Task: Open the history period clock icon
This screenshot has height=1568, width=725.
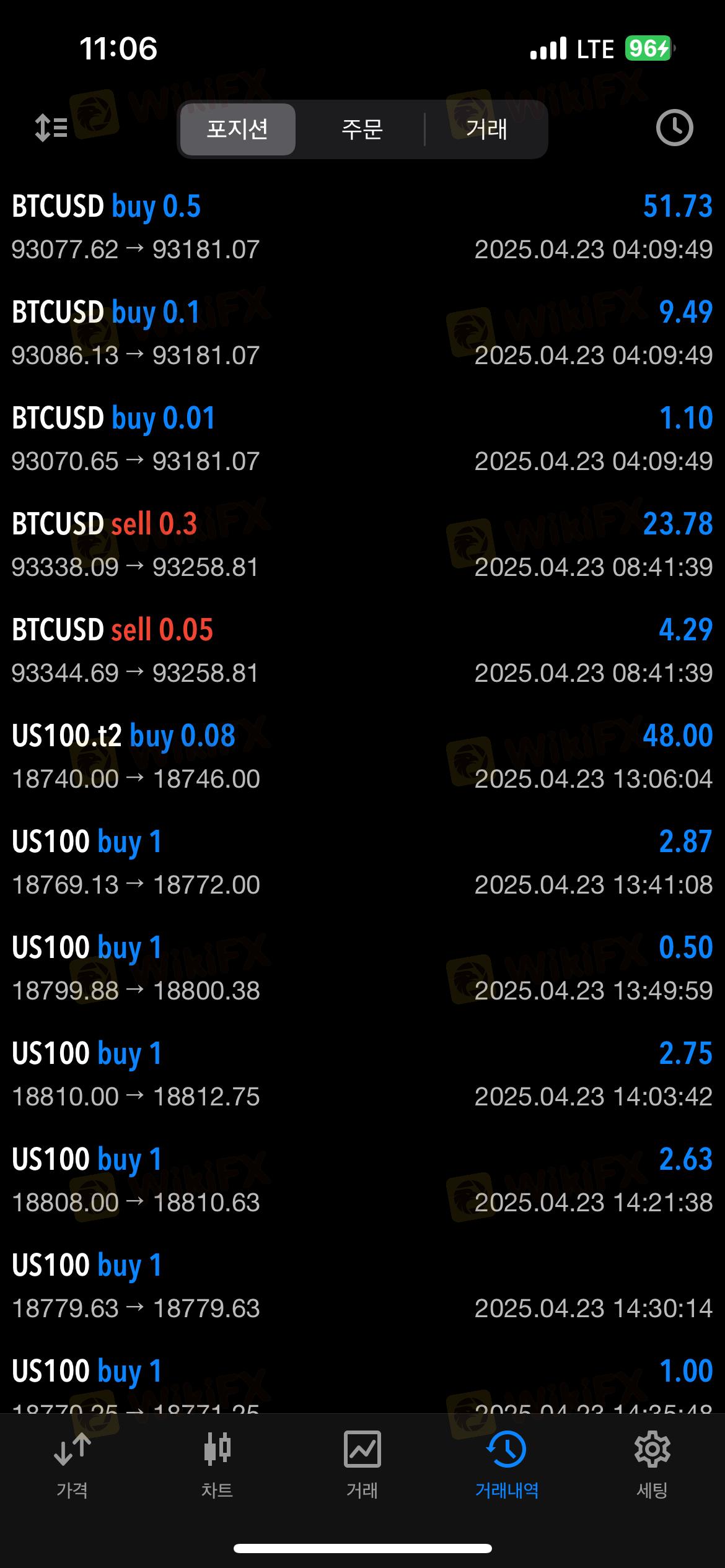Action: click(674, 128)
